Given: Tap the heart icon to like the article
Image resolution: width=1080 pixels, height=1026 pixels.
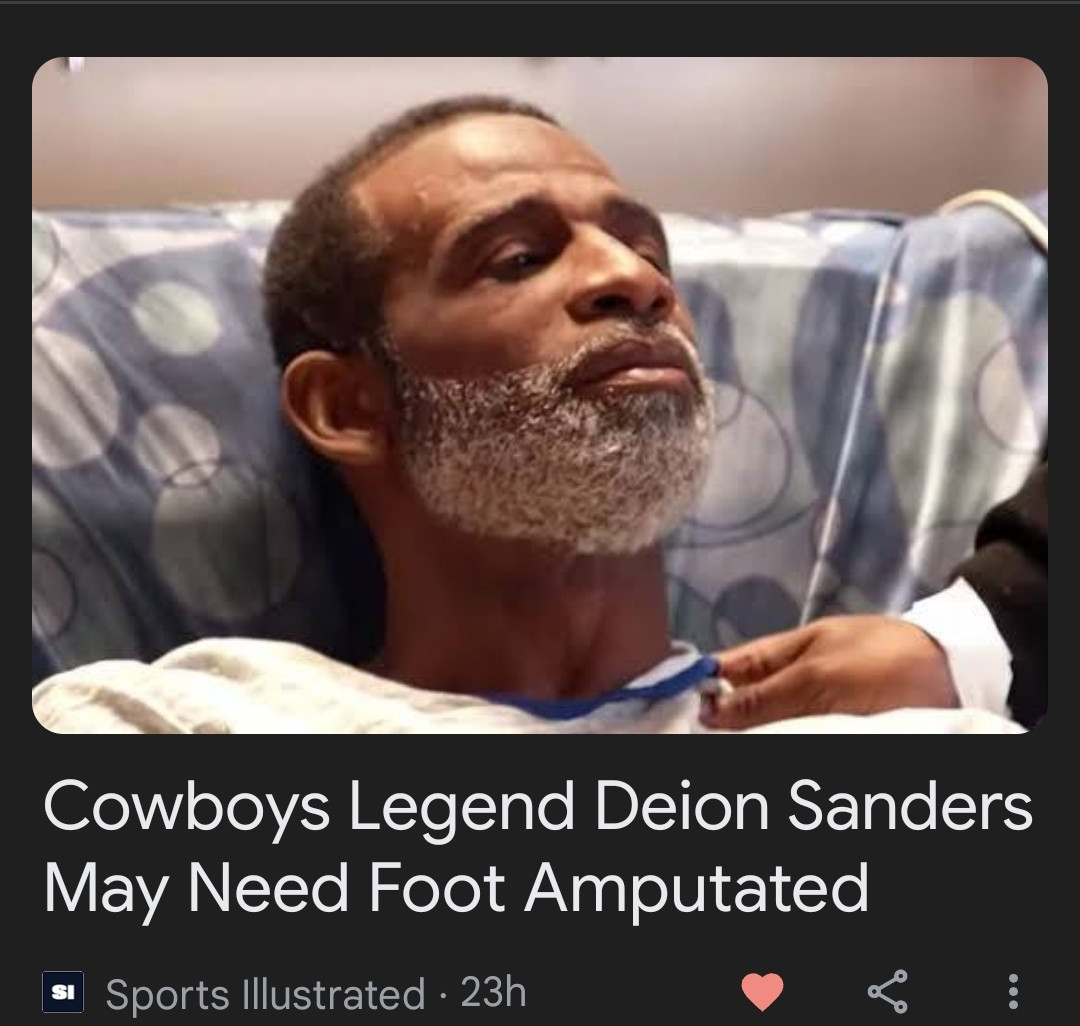Looking at the screenshot, I should point(762,991).
